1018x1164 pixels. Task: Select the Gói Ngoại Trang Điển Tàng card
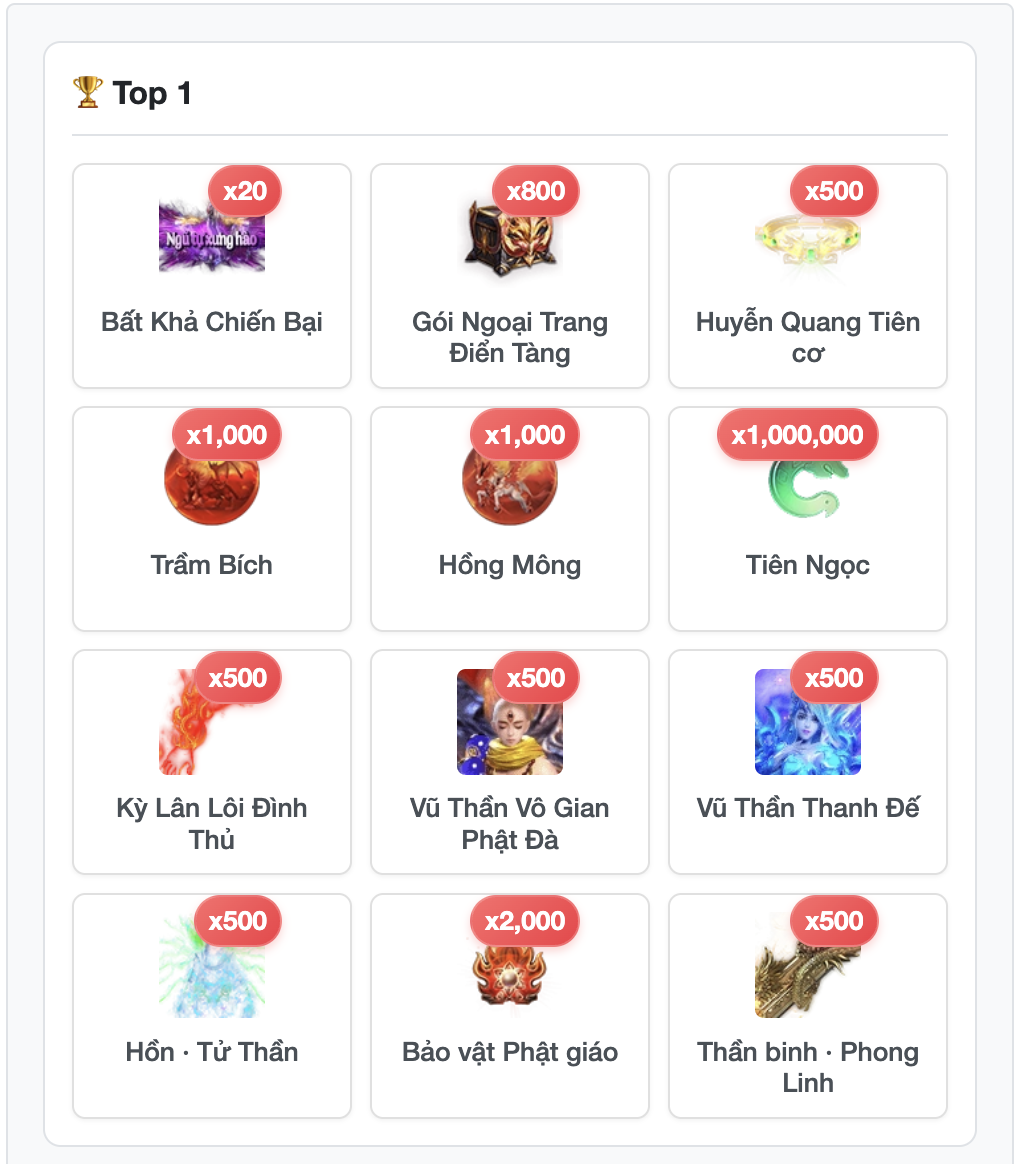(x=510, y=276)
